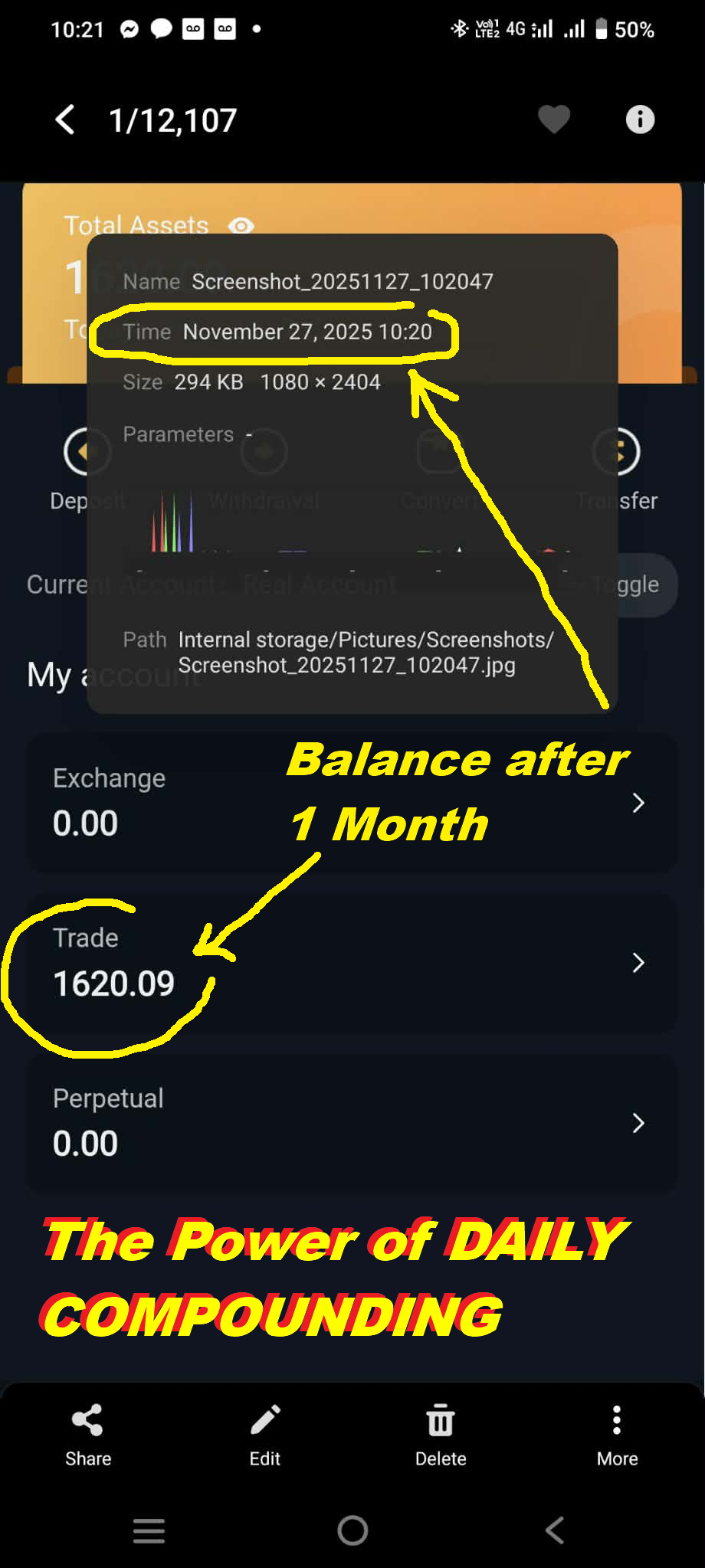Share this screenshot
Viewport: 705px width, 1568px height.
coord(88,1434)
